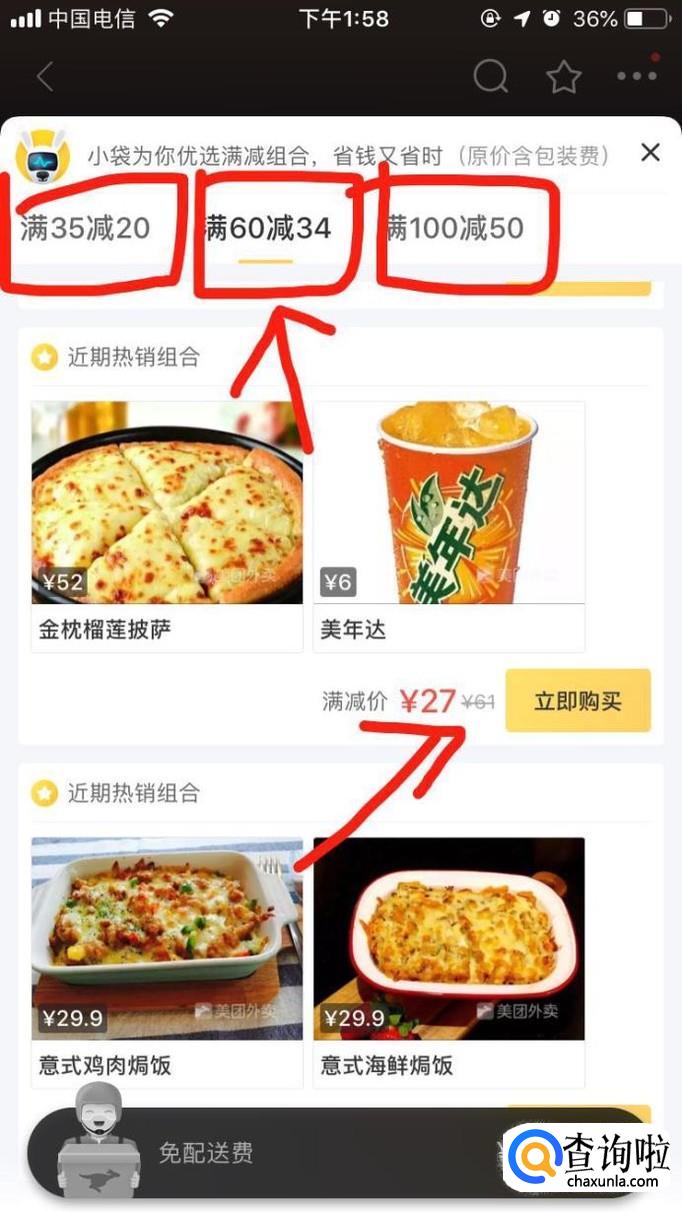
Task: Select the 满60减34 tab
Action: click(267, 228)
